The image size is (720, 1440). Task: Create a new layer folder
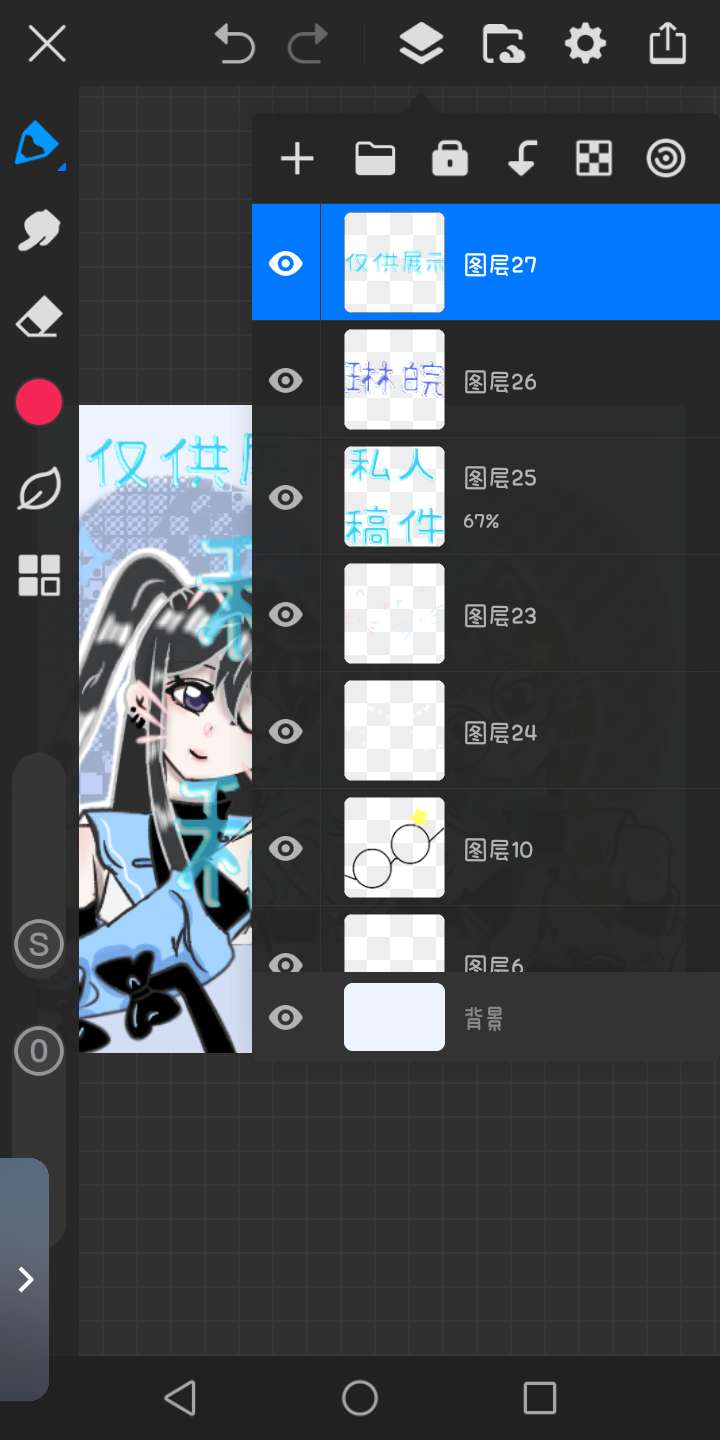pos(375,159)
